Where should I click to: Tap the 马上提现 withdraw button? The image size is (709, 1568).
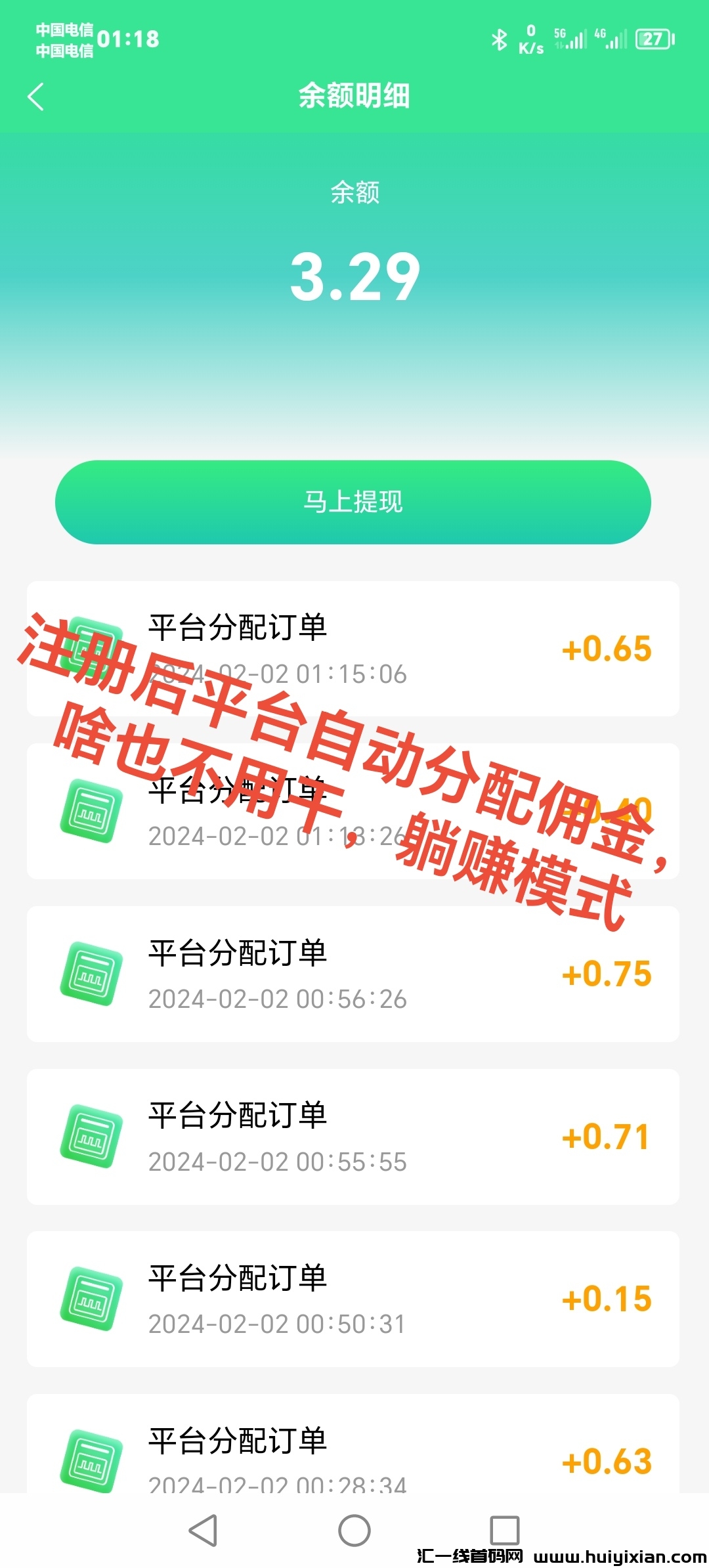tap(353, 502)
